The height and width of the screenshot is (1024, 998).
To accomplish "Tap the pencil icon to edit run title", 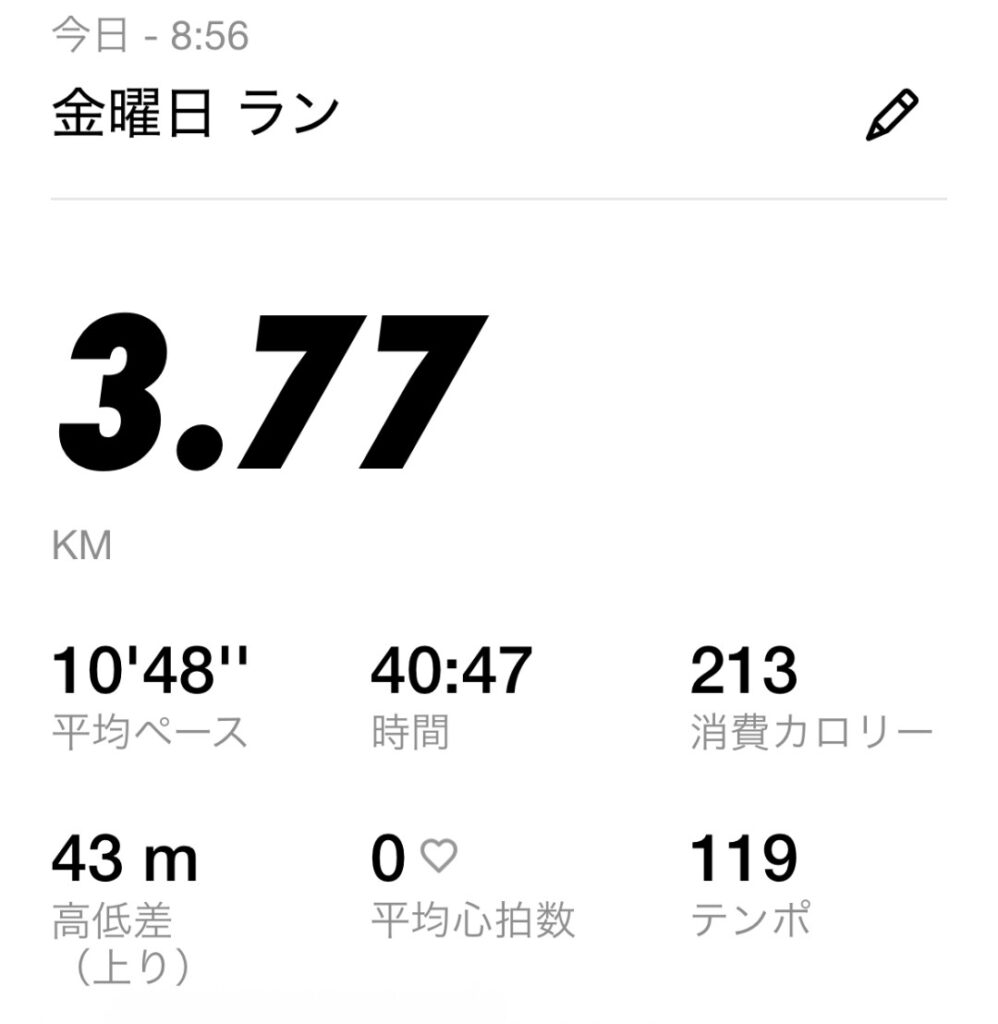I will pos(890,116).
